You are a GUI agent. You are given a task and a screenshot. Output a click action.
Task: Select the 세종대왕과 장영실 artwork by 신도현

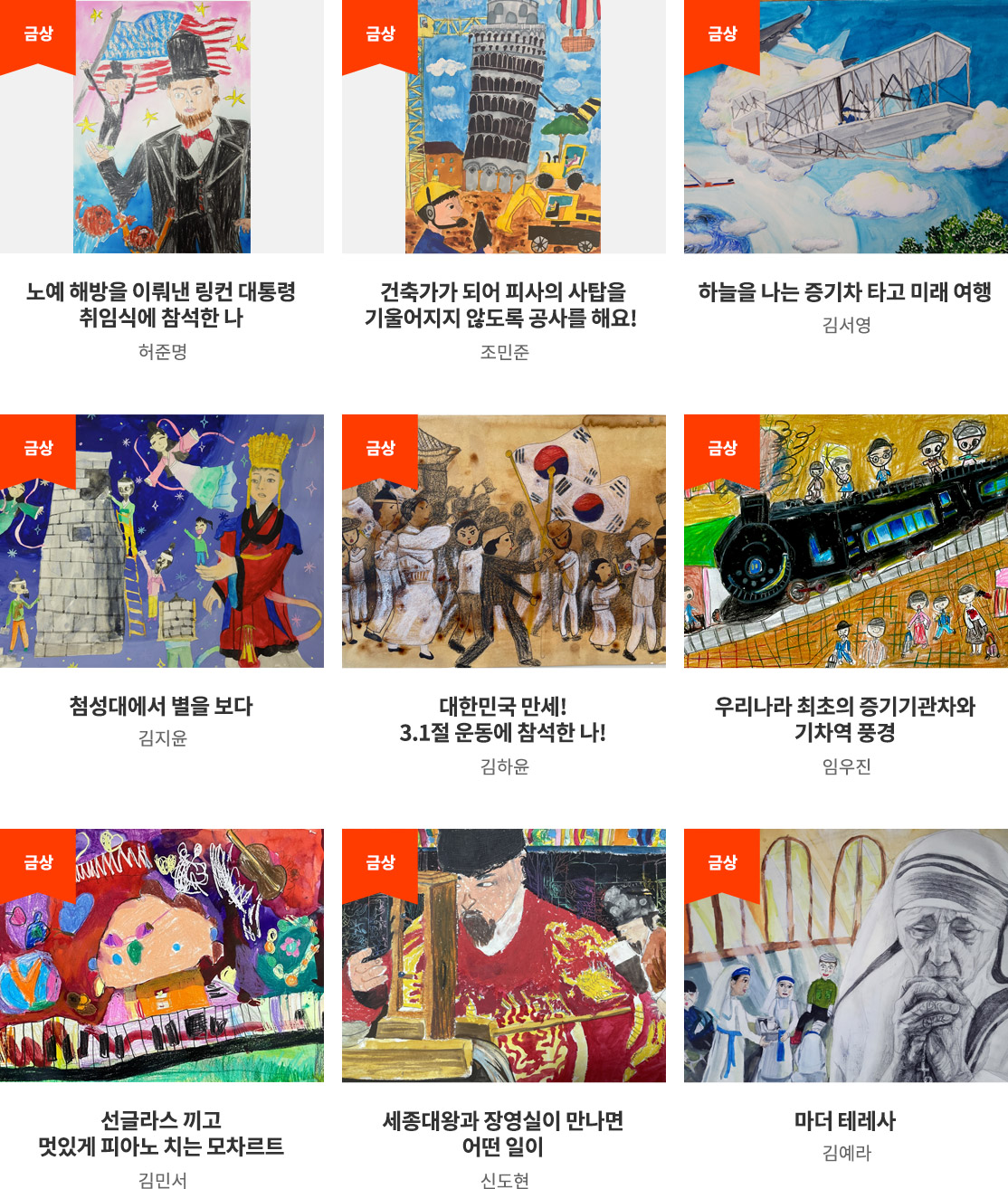tap(503, 956)
